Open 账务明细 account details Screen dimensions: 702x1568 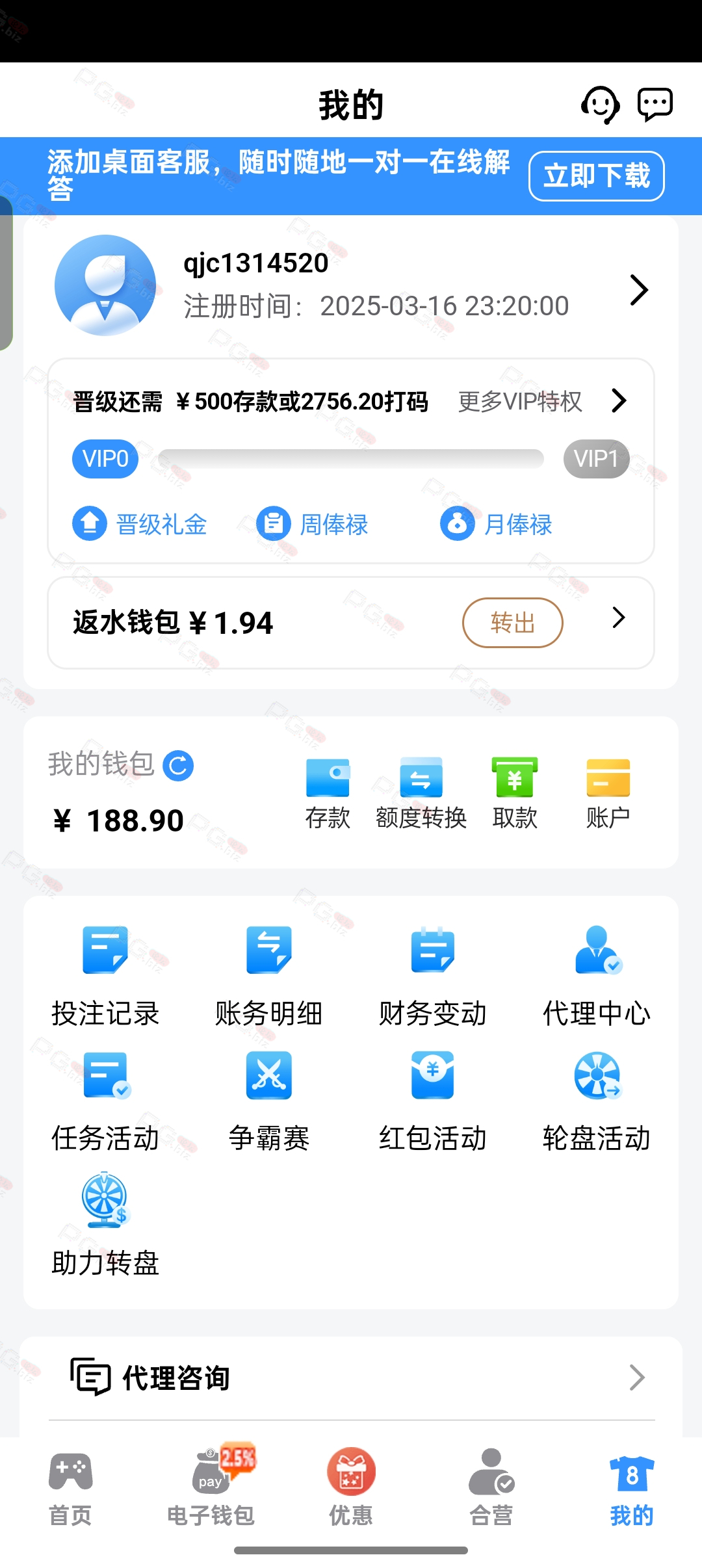click(x=269, y=976)
